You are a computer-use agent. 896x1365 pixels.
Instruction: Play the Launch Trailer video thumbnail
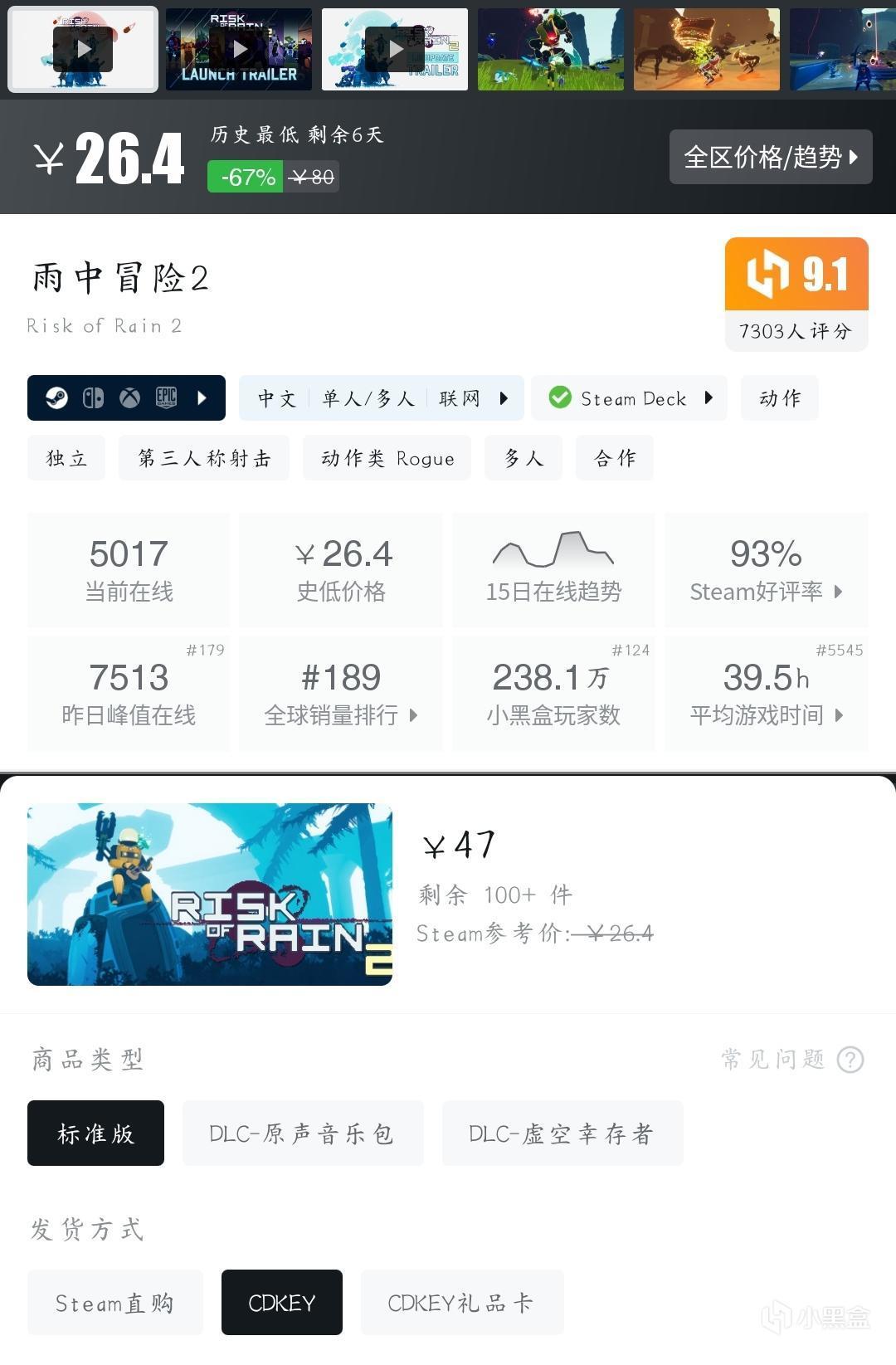[239, 49]
